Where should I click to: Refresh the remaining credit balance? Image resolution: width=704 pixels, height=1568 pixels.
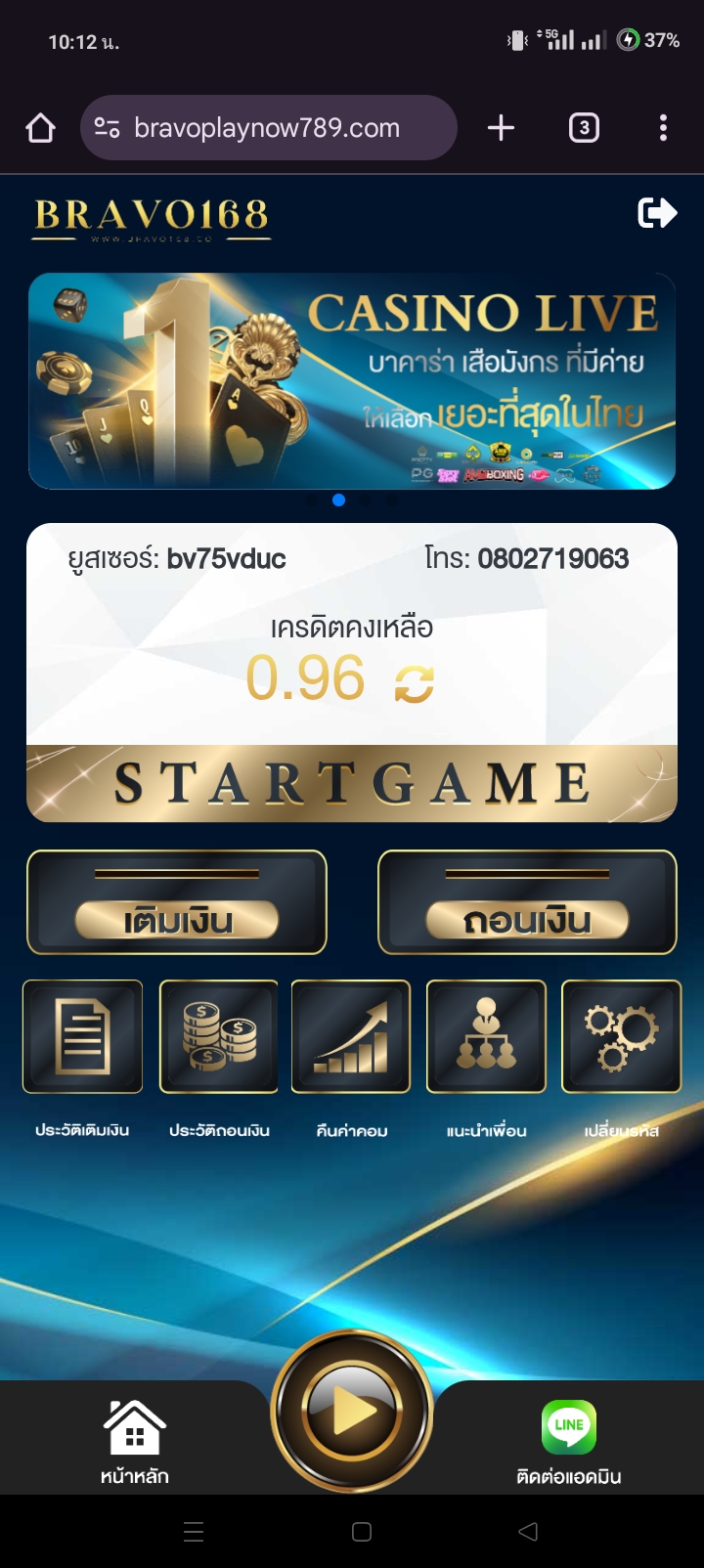414,683
